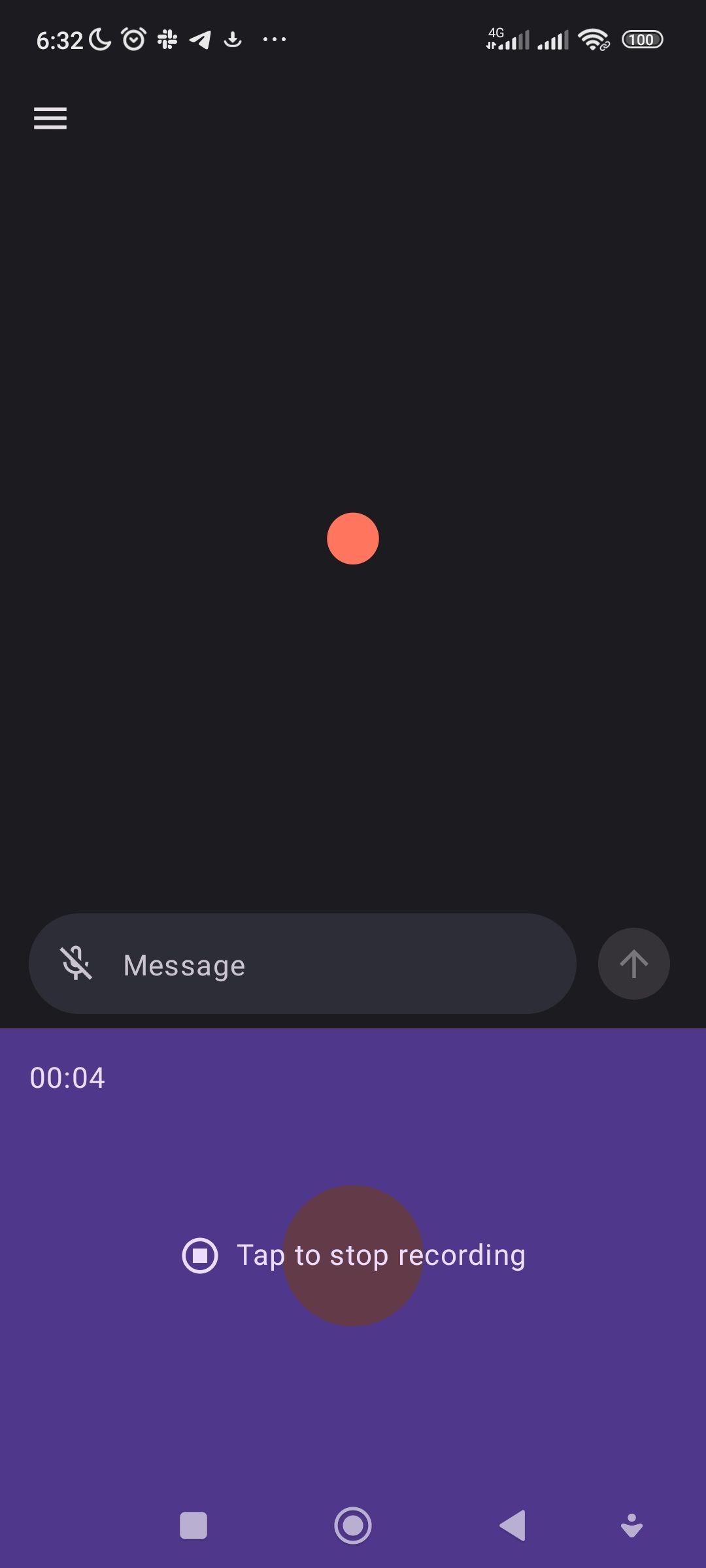706x1568 pixels.
Task: Tap the download complete status icon
Action: [233, 39]
